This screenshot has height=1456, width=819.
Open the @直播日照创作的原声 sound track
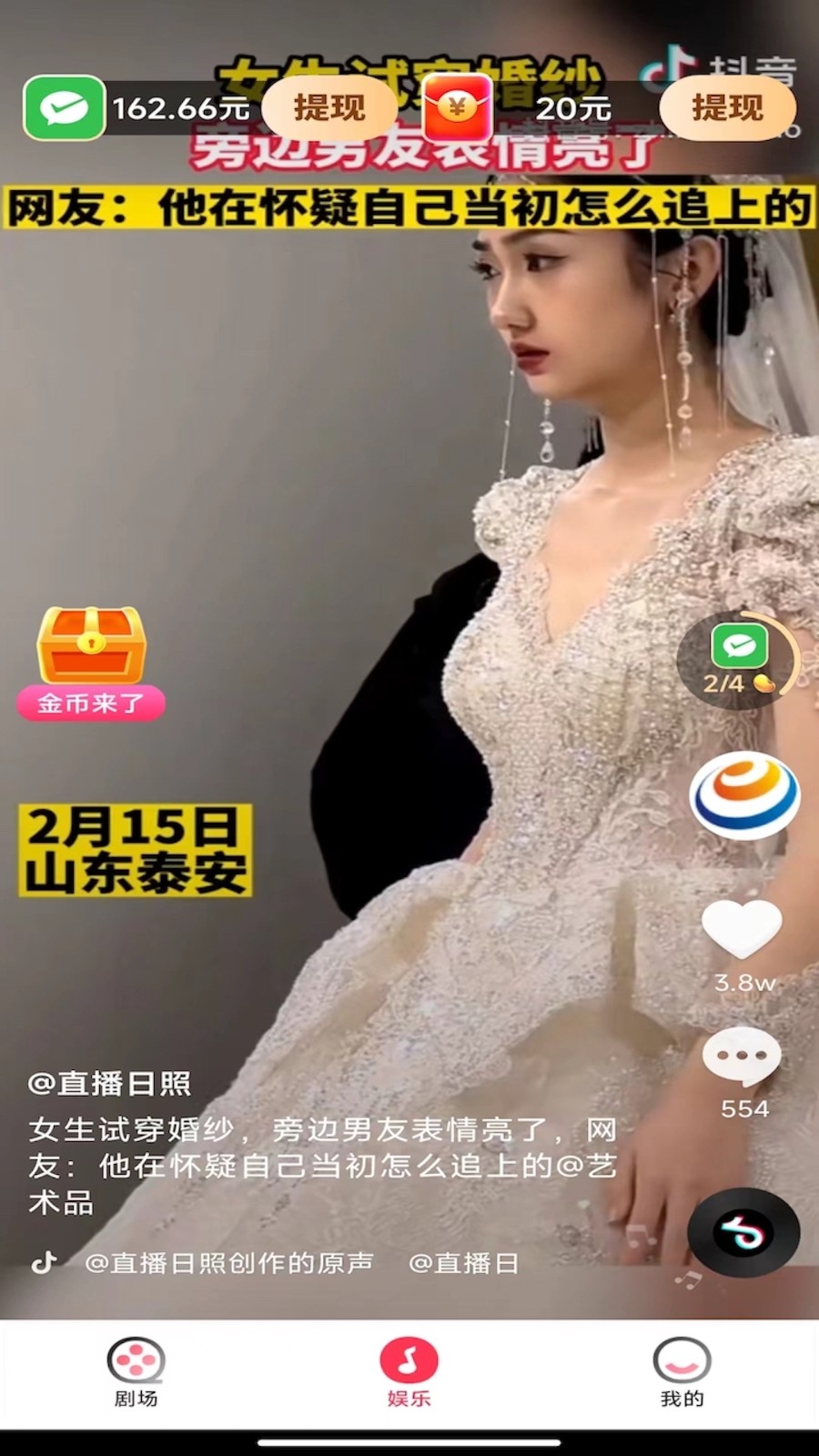(x=227, y=1263)
